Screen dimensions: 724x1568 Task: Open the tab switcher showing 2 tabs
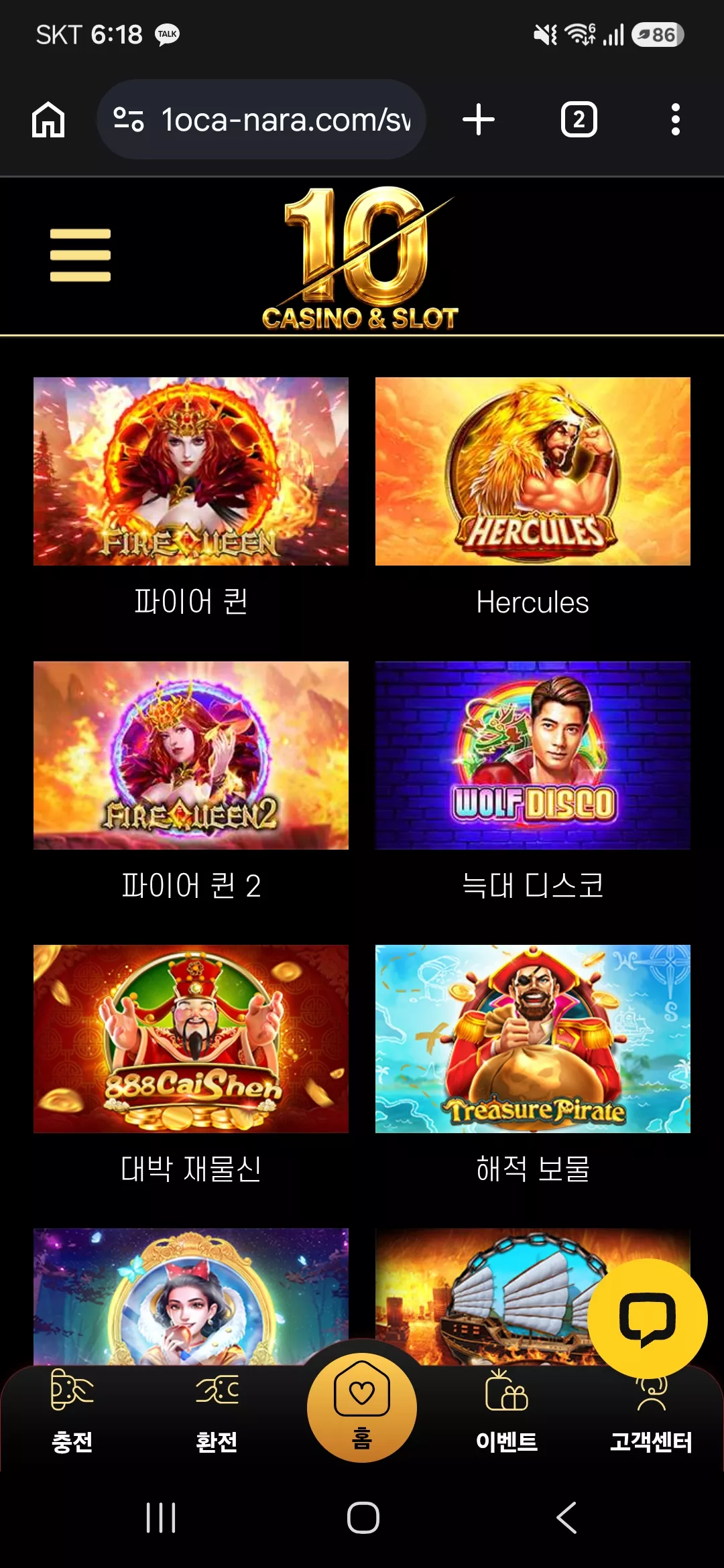[x=579, y=120]
